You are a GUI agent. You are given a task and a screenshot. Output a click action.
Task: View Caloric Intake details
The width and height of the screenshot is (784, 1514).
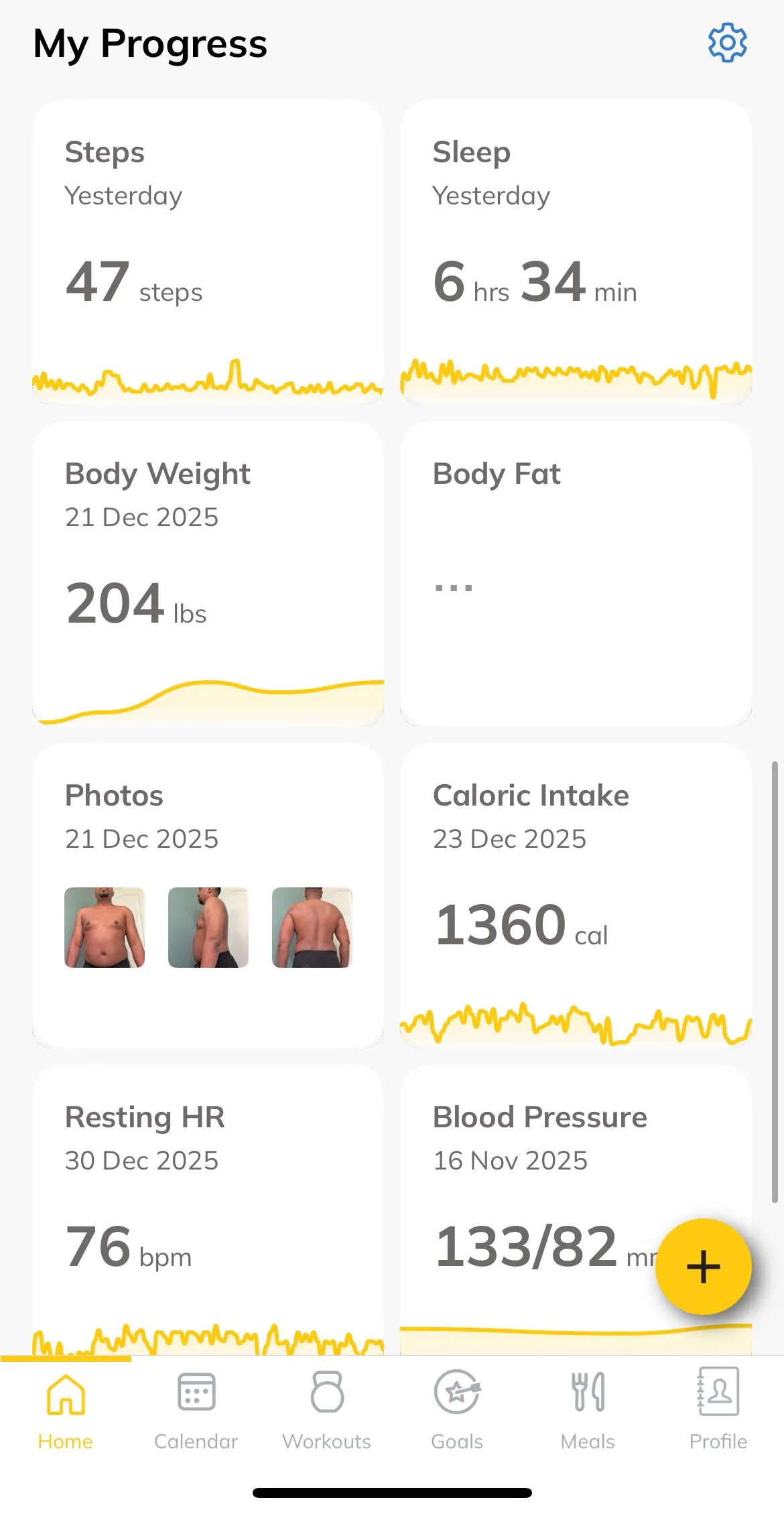click(575, 895)
